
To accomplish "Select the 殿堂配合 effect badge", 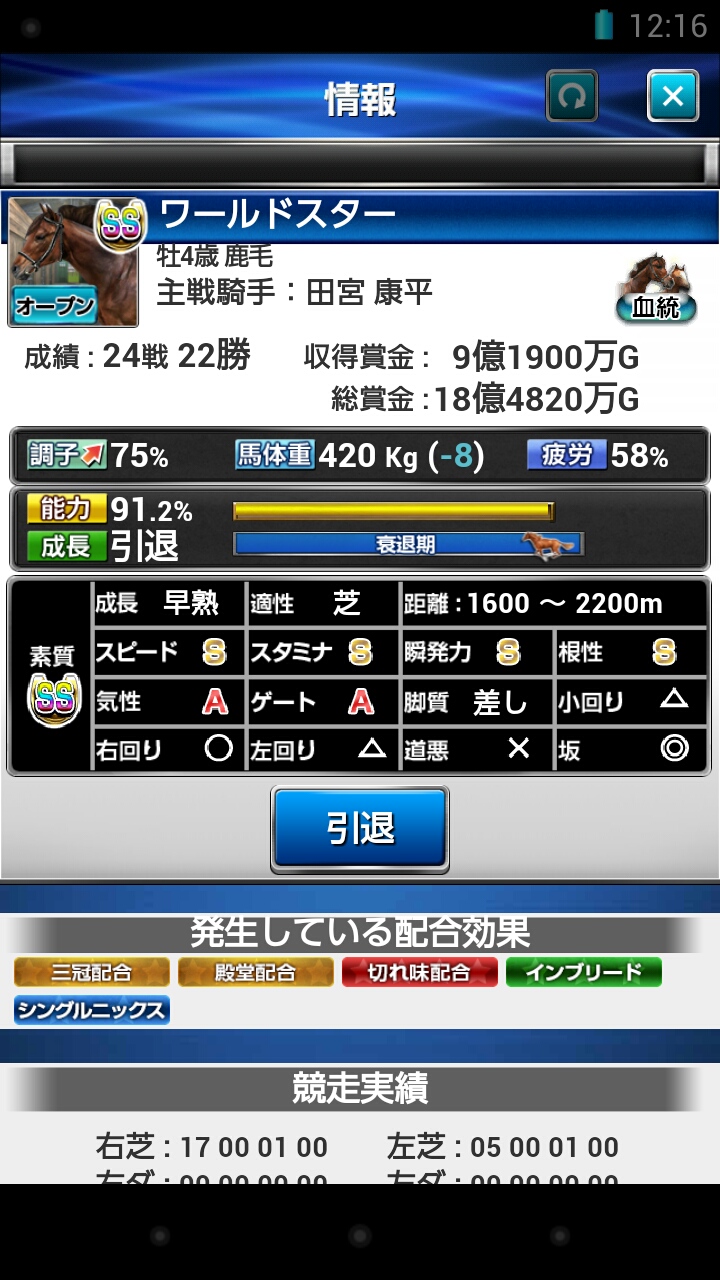I will tap(255, 972).
